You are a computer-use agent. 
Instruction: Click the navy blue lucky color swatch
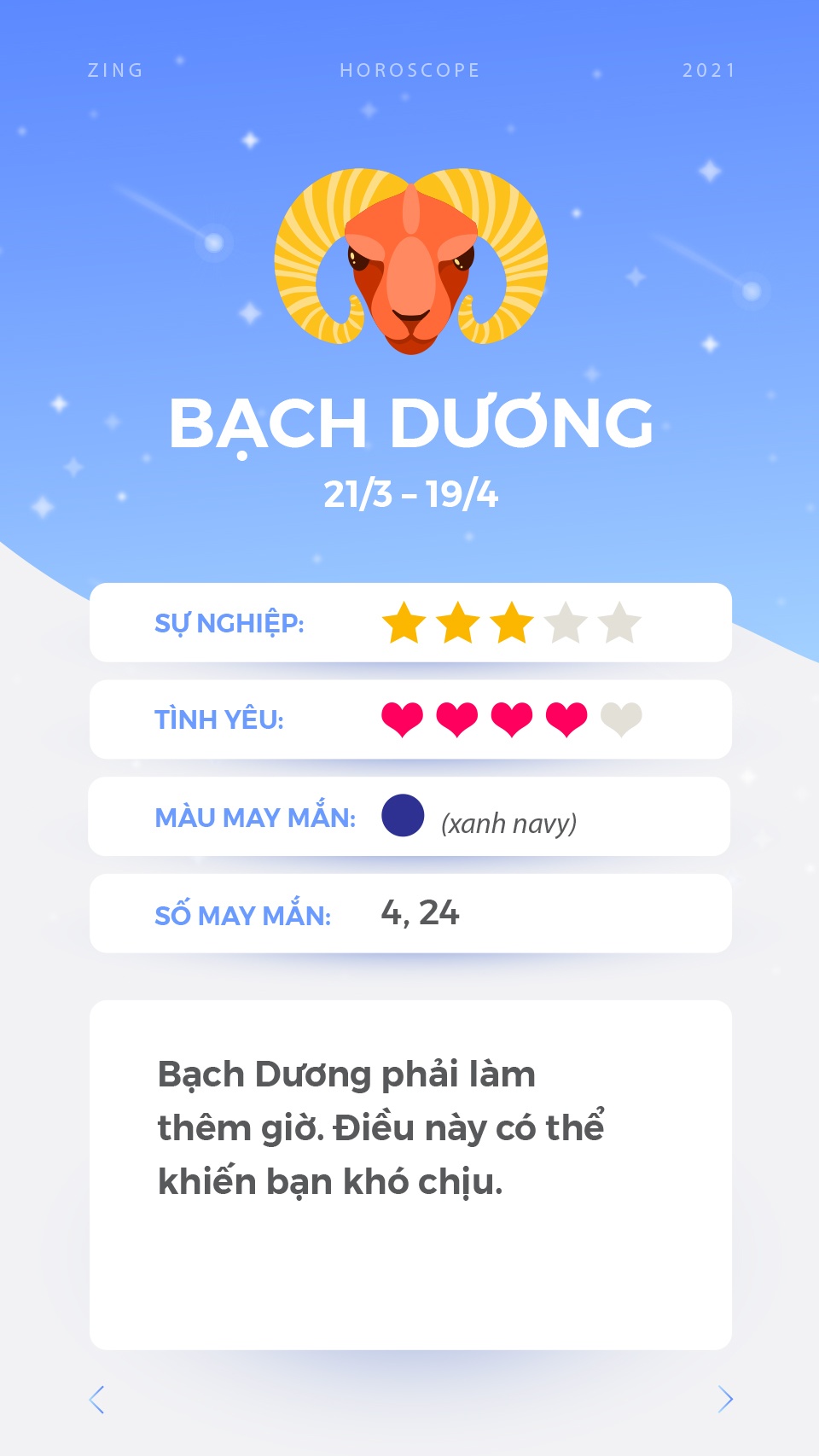(402, 817)
